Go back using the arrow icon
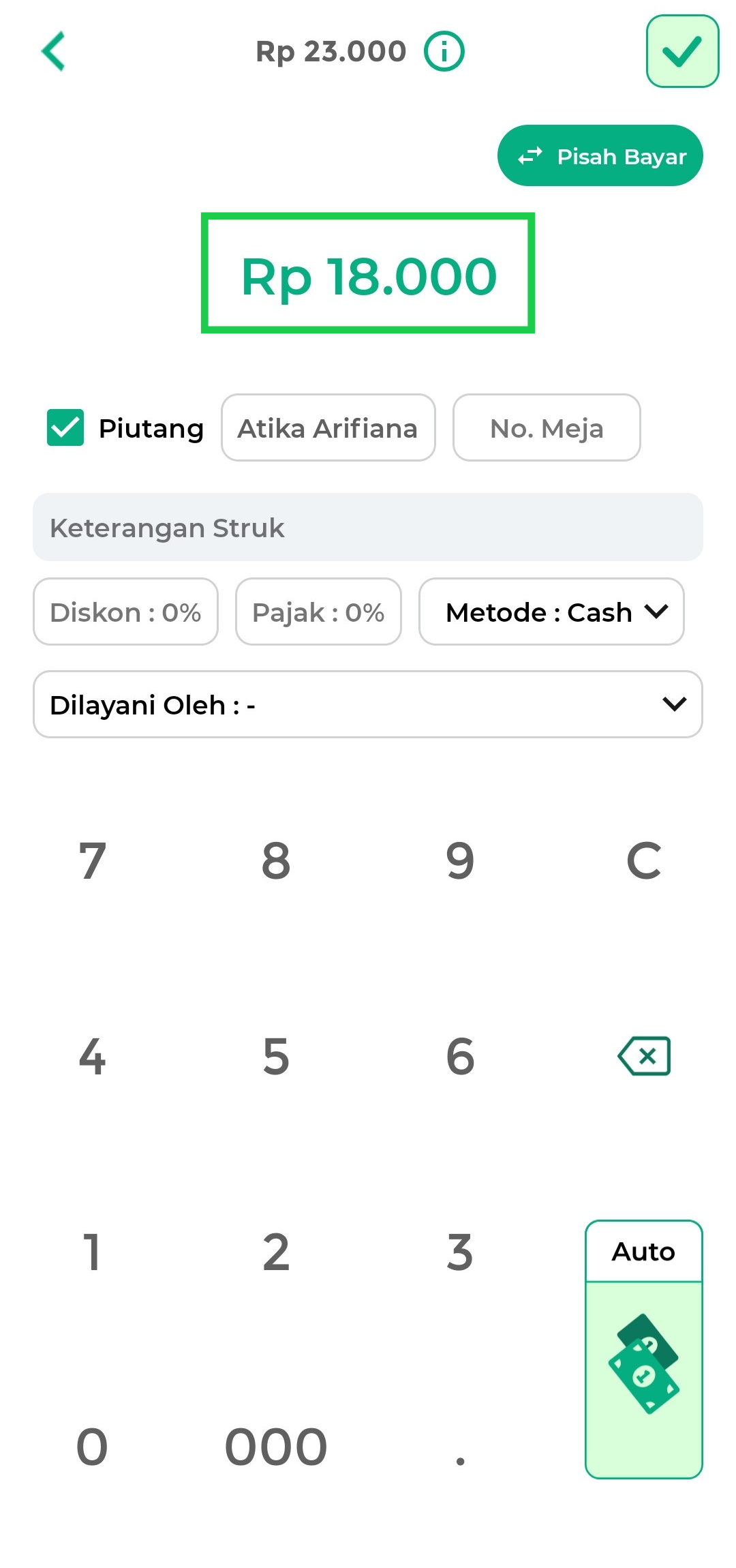Viewport: 736px width, 1568px height. tap(53, 51)
